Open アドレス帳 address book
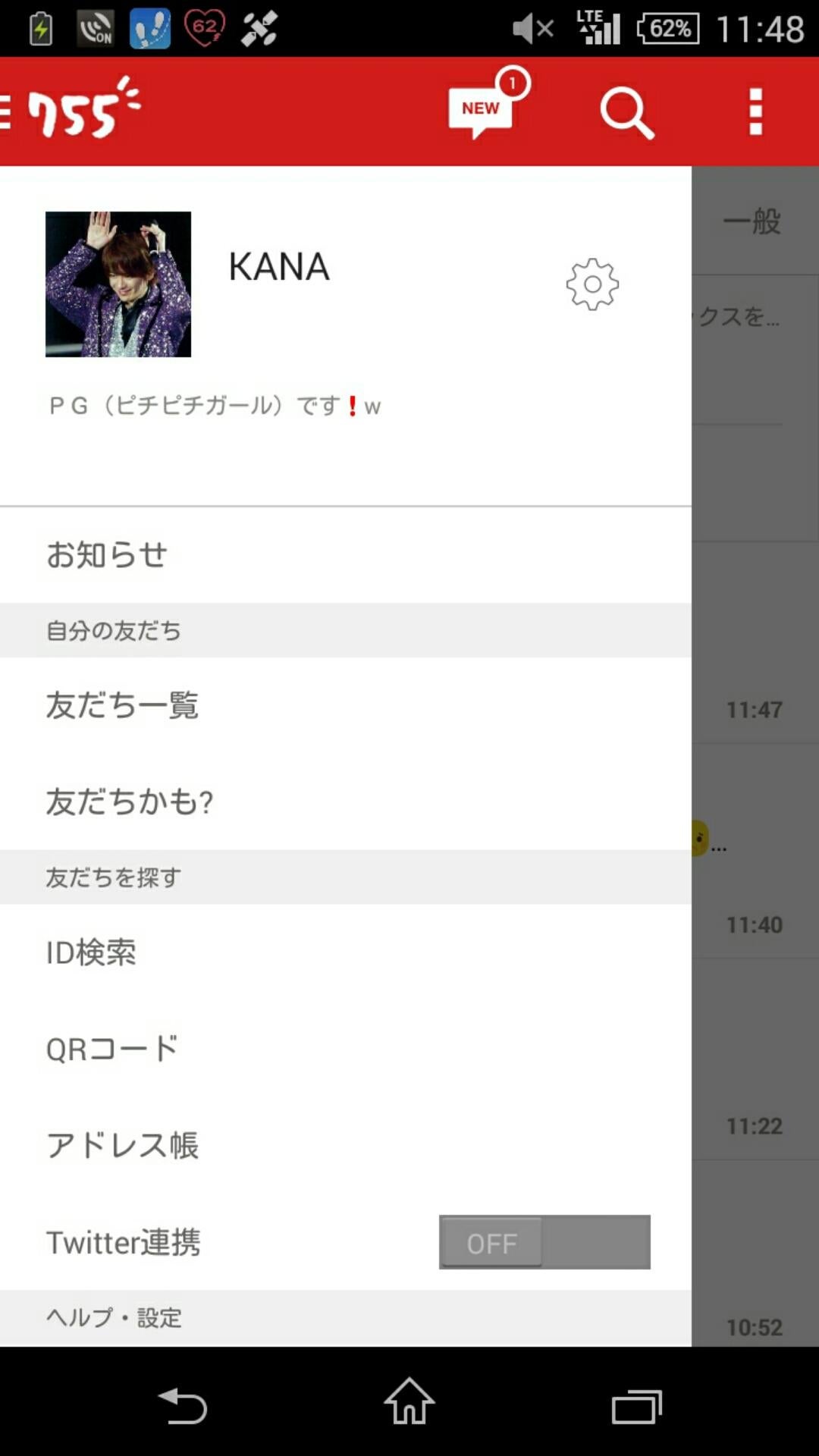 tap(123, 1145)
